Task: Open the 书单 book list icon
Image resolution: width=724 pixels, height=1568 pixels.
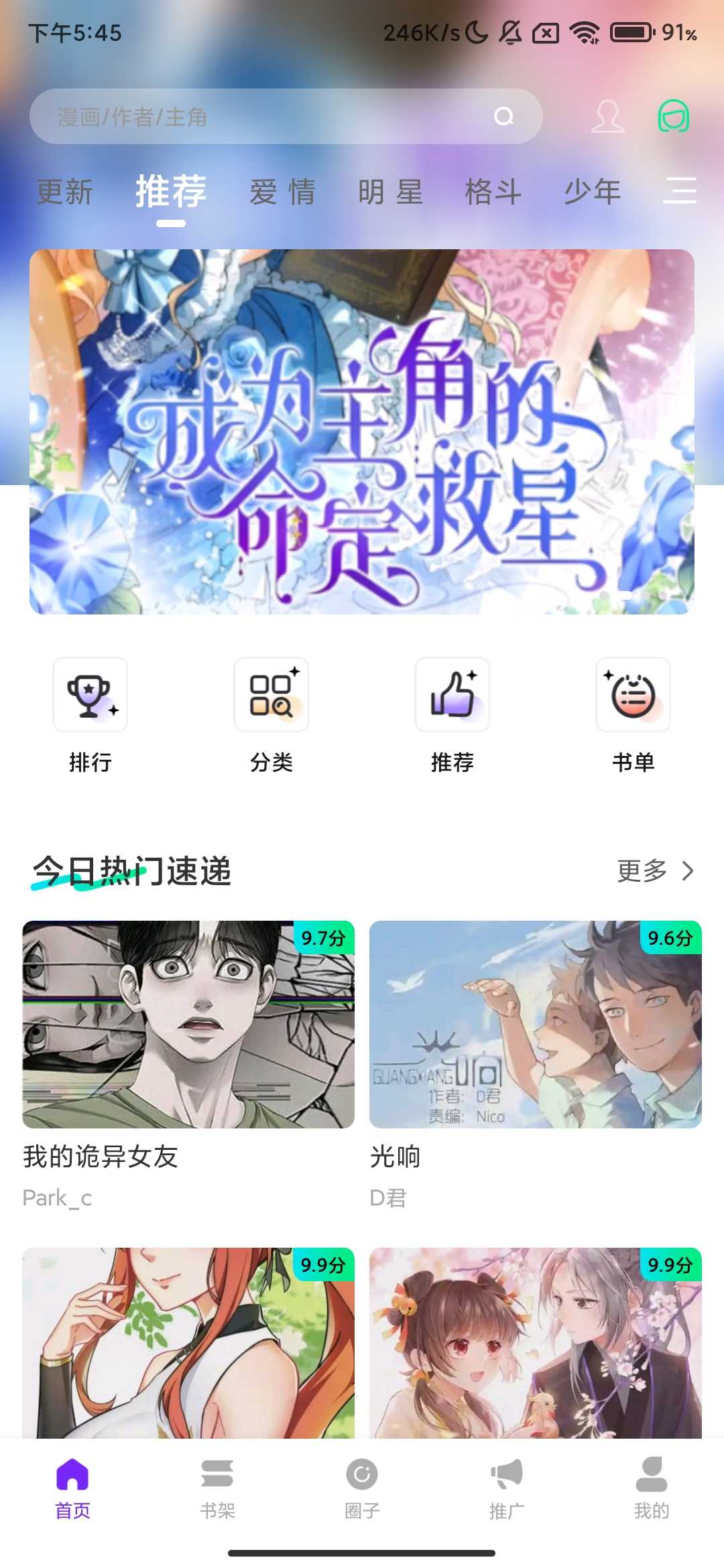Action: 633,696
